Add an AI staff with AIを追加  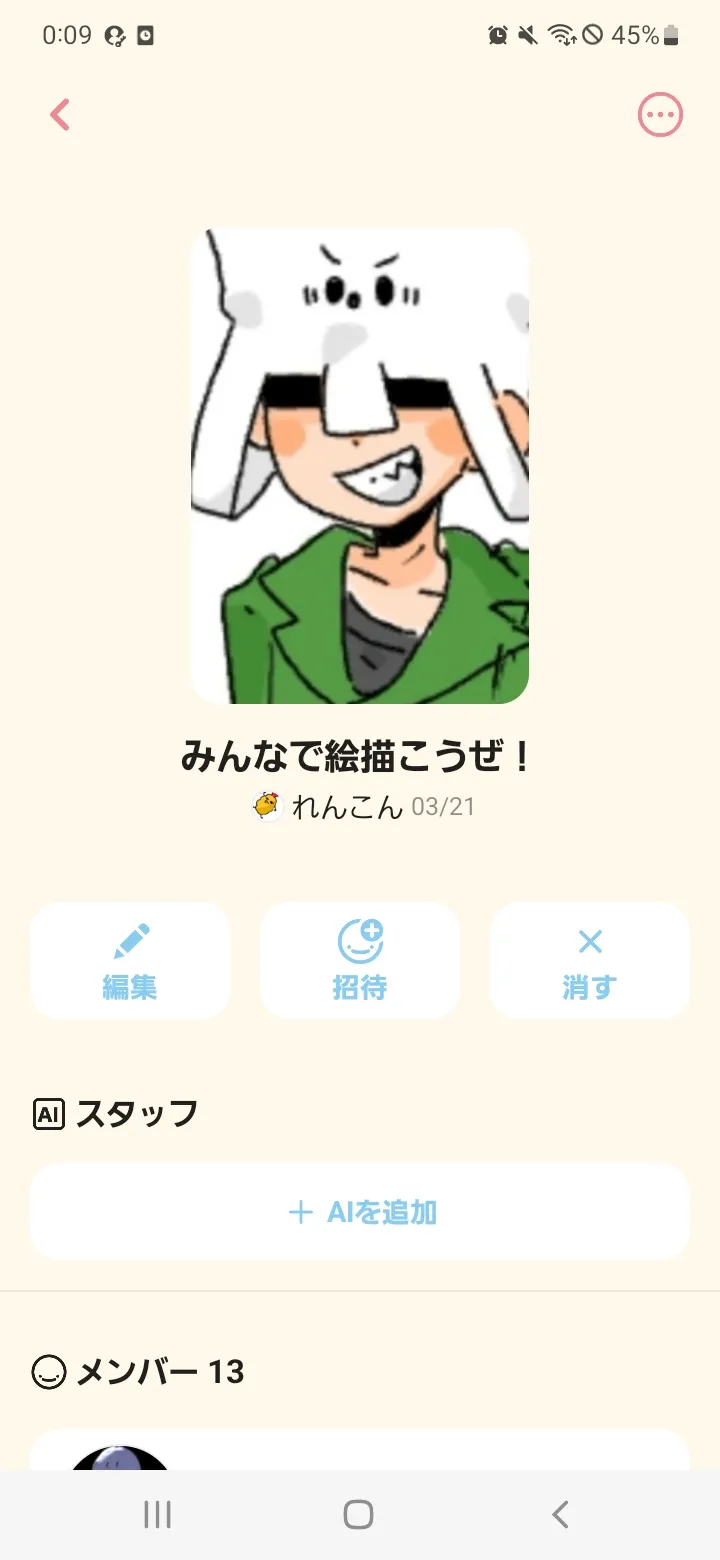point(360,1212)
